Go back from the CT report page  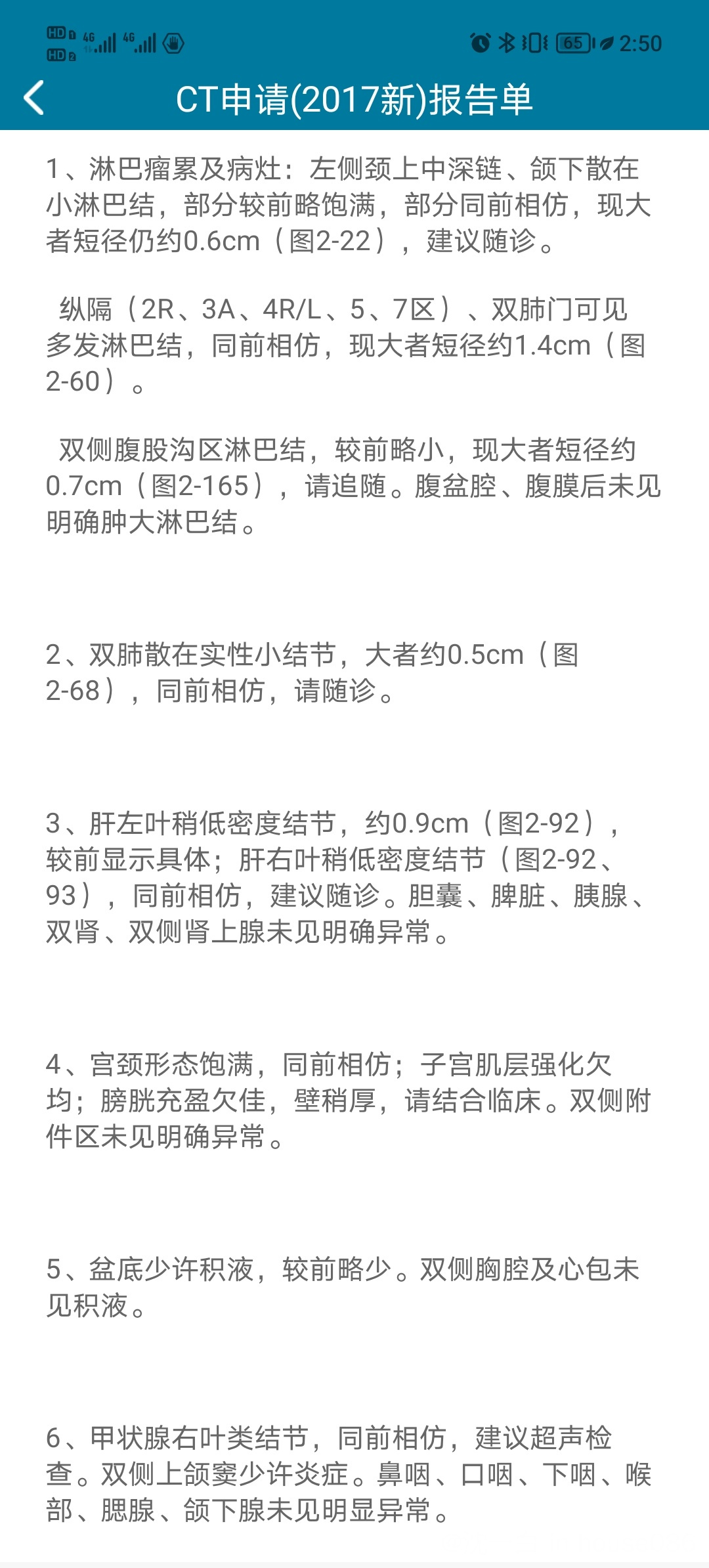(34, 98)
